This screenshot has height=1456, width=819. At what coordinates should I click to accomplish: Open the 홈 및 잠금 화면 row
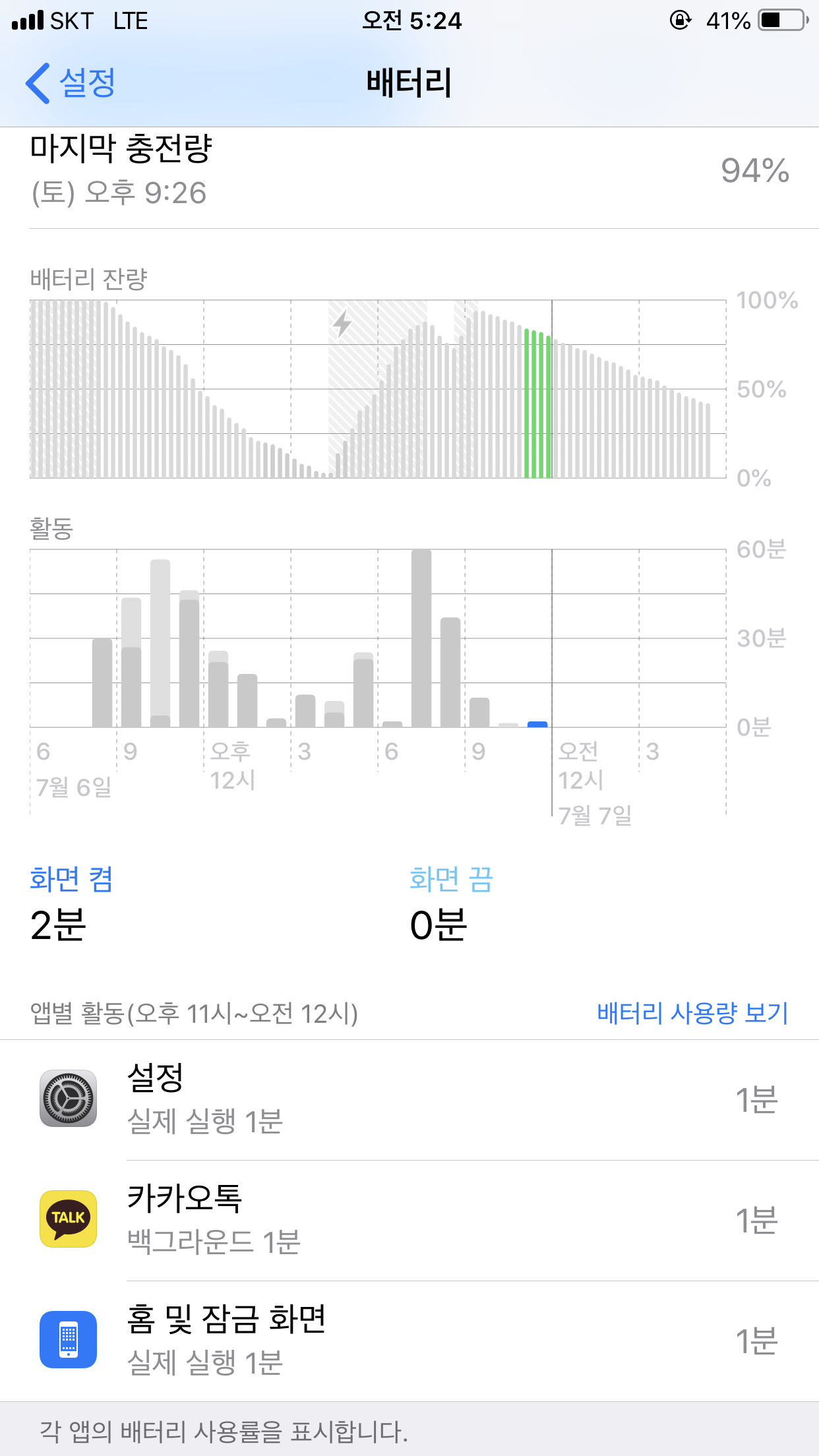[x=409, y=1340]
